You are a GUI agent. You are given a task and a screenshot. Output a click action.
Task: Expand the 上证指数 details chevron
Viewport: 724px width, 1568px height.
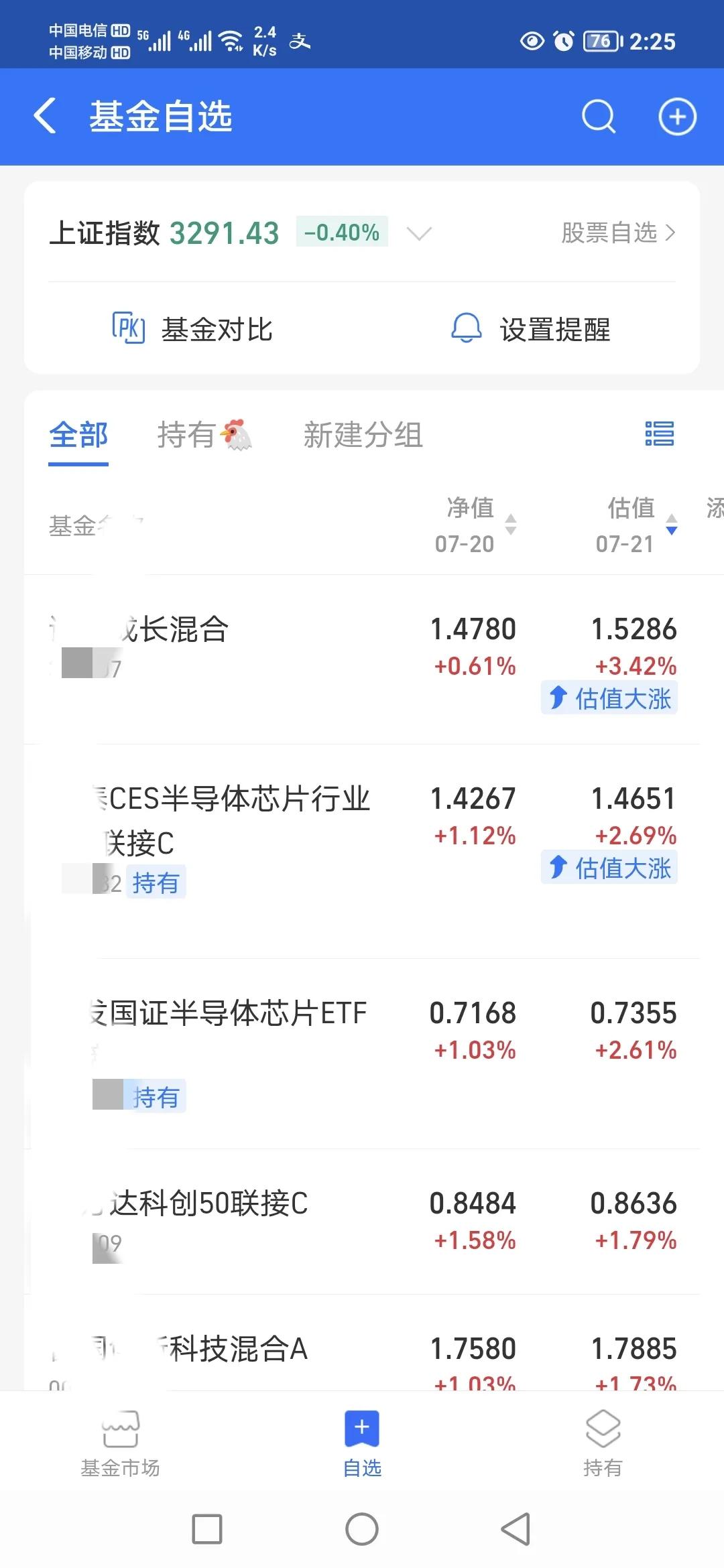(418, 233)
